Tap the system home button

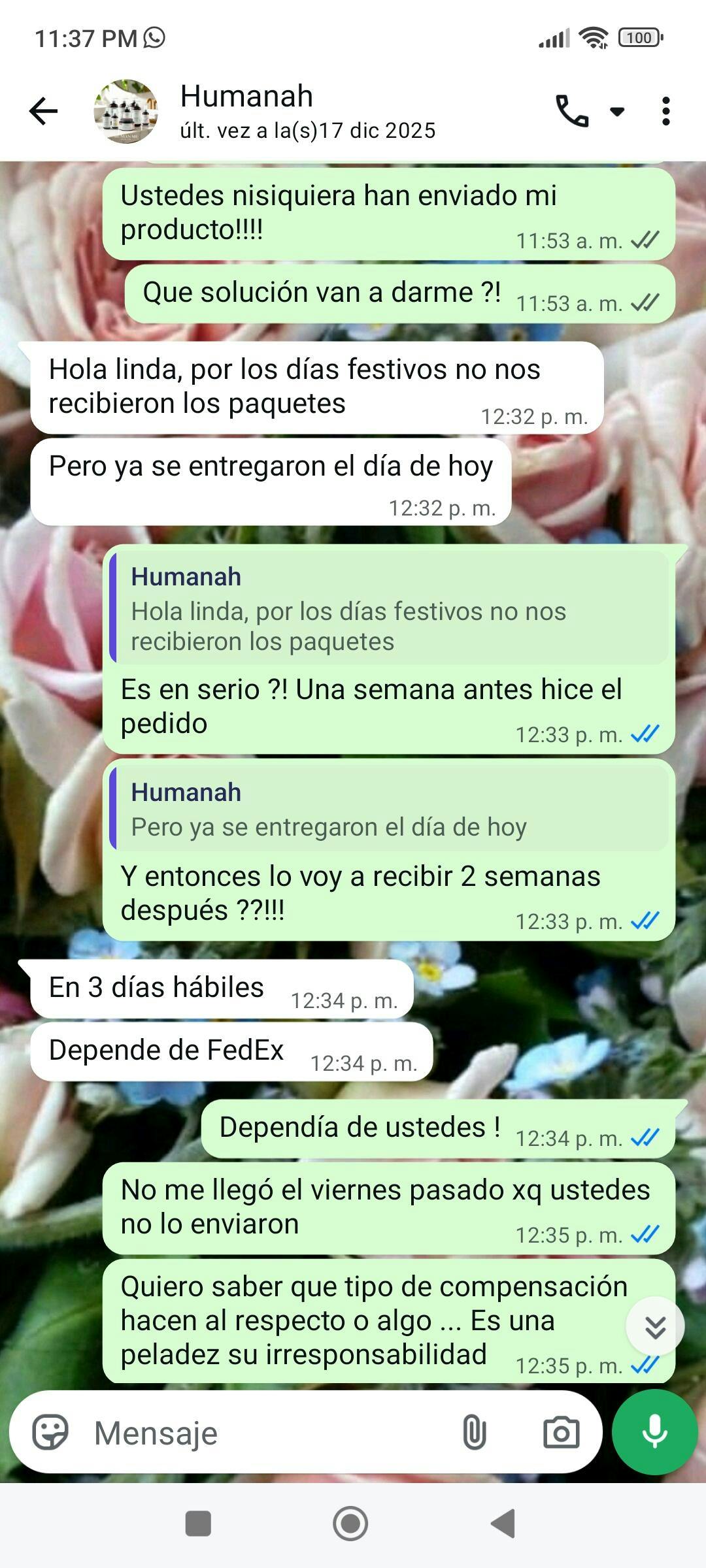point(350,1524)
